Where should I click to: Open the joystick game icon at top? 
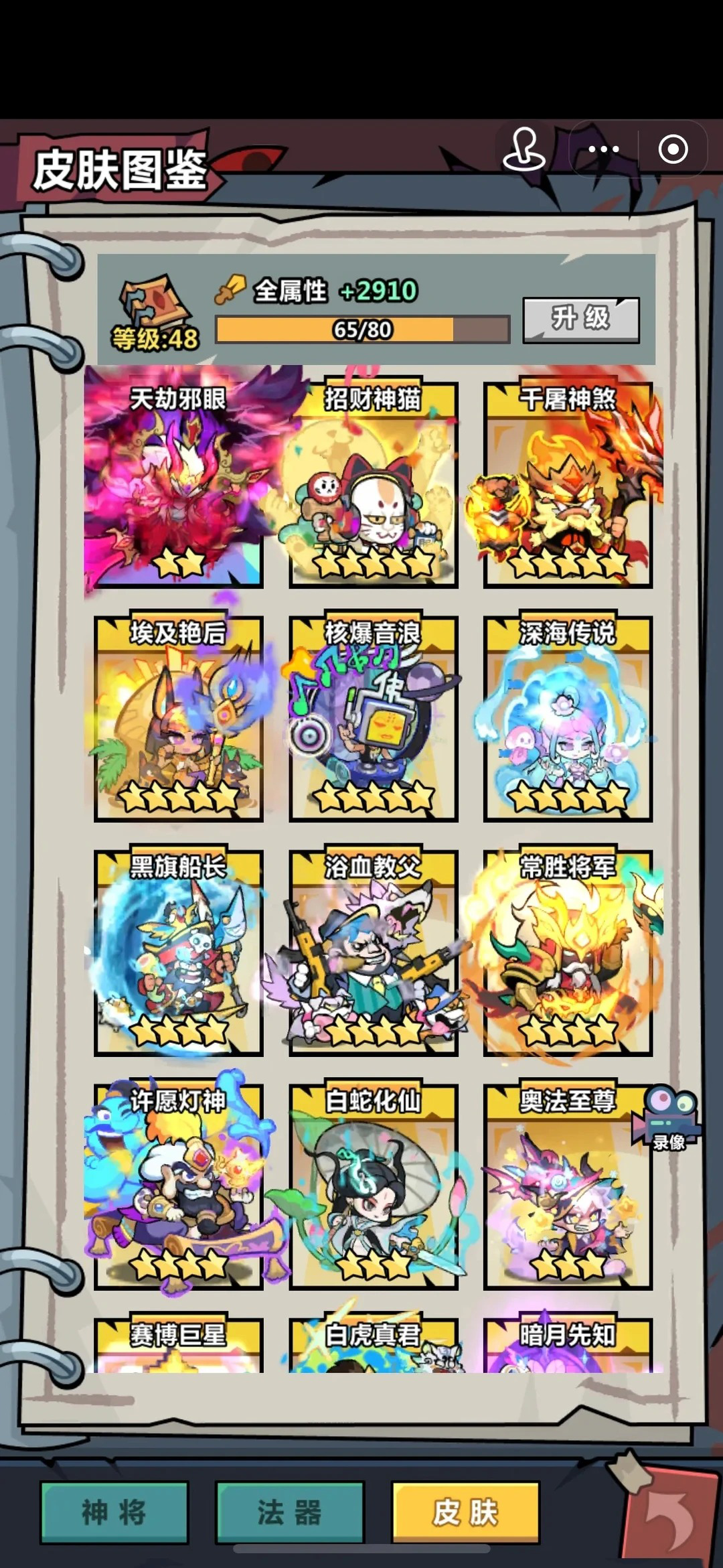point(524,149)
